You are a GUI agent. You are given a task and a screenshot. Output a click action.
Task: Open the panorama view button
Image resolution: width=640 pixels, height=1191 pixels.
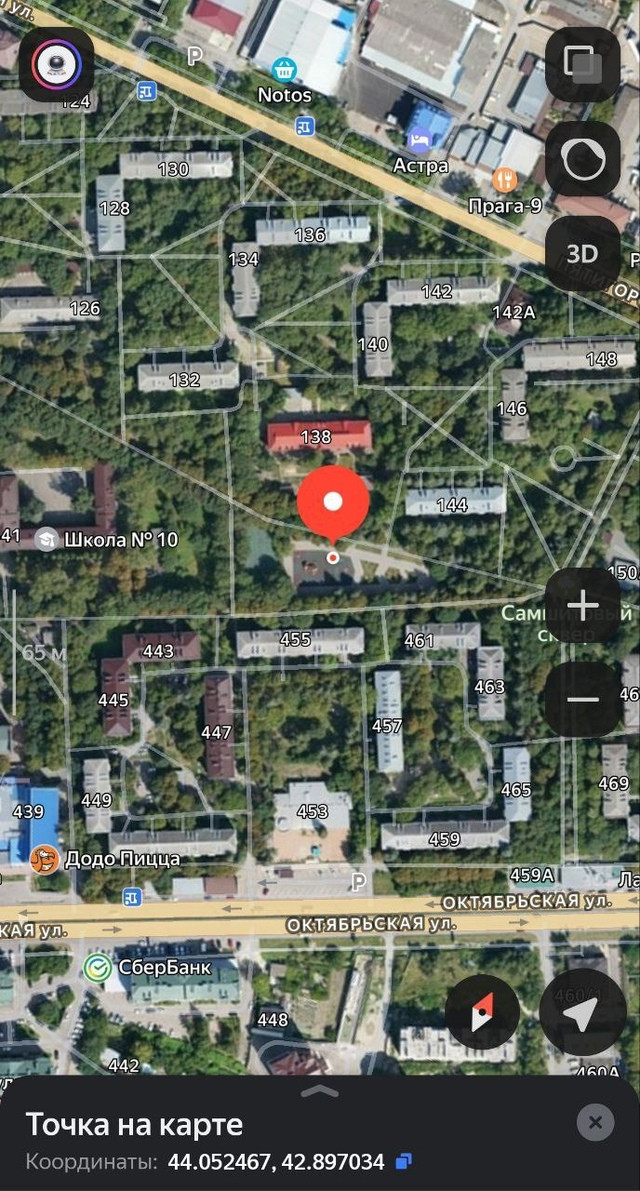(583, 159)
